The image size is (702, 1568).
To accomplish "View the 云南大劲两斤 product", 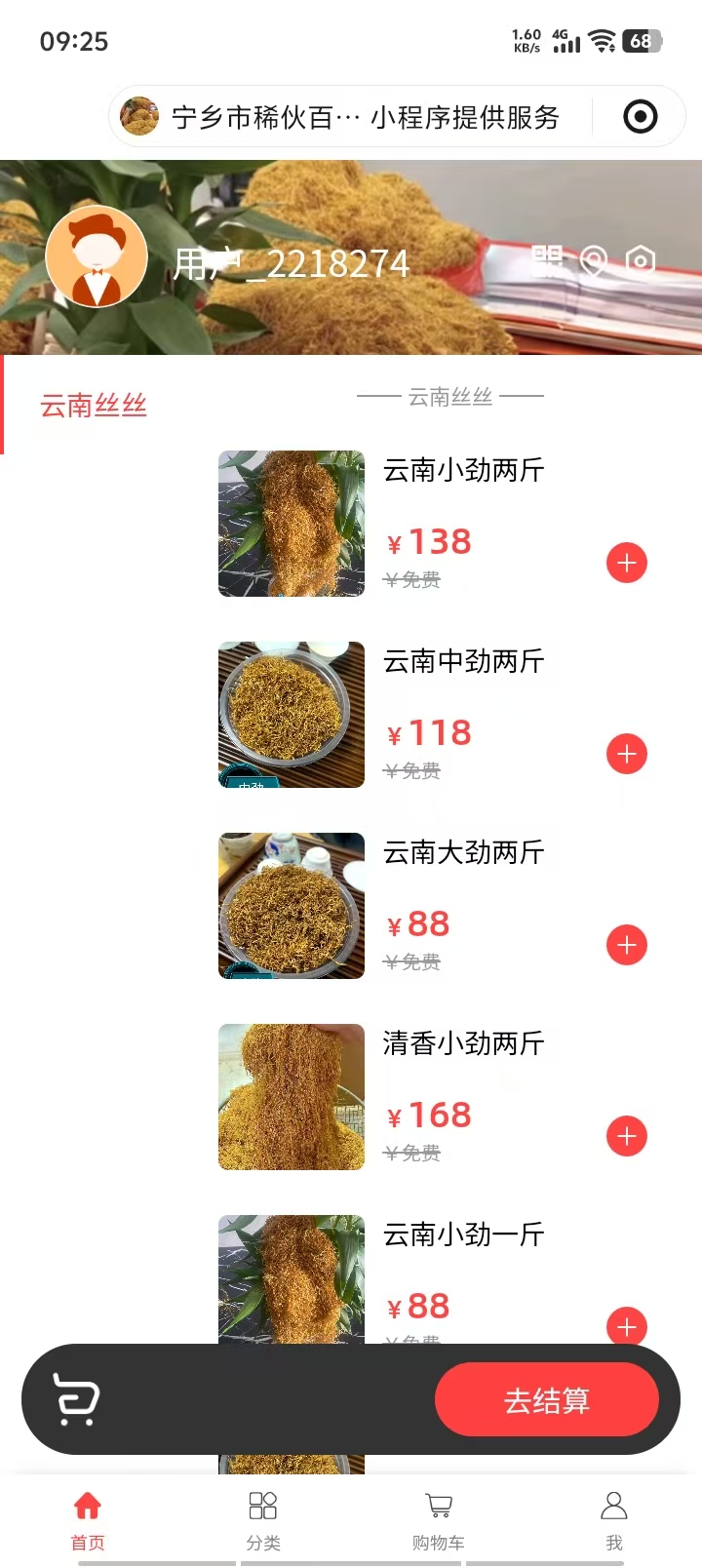I will (x=292, y=906).
